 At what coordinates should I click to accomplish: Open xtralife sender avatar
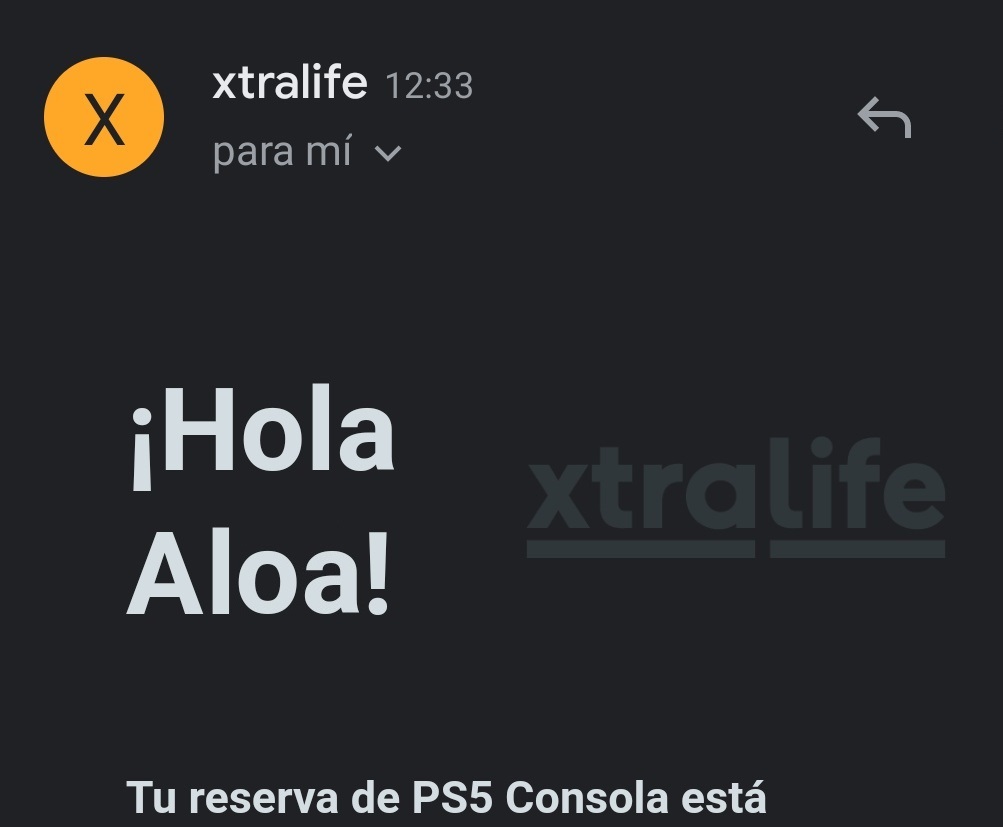point(104,118)
